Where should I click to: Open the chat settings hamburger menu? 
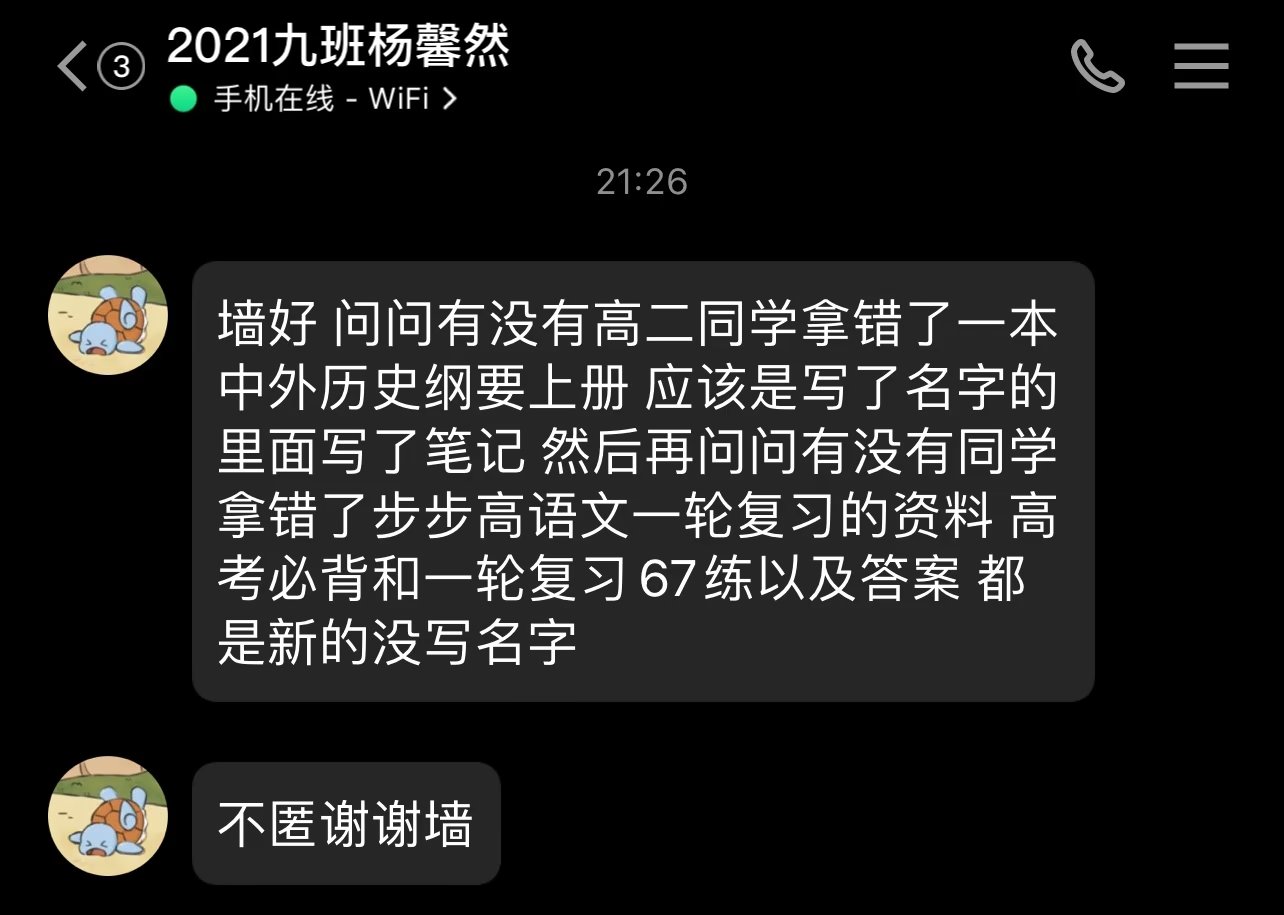pyautogui.click(x=1201, y=66)
